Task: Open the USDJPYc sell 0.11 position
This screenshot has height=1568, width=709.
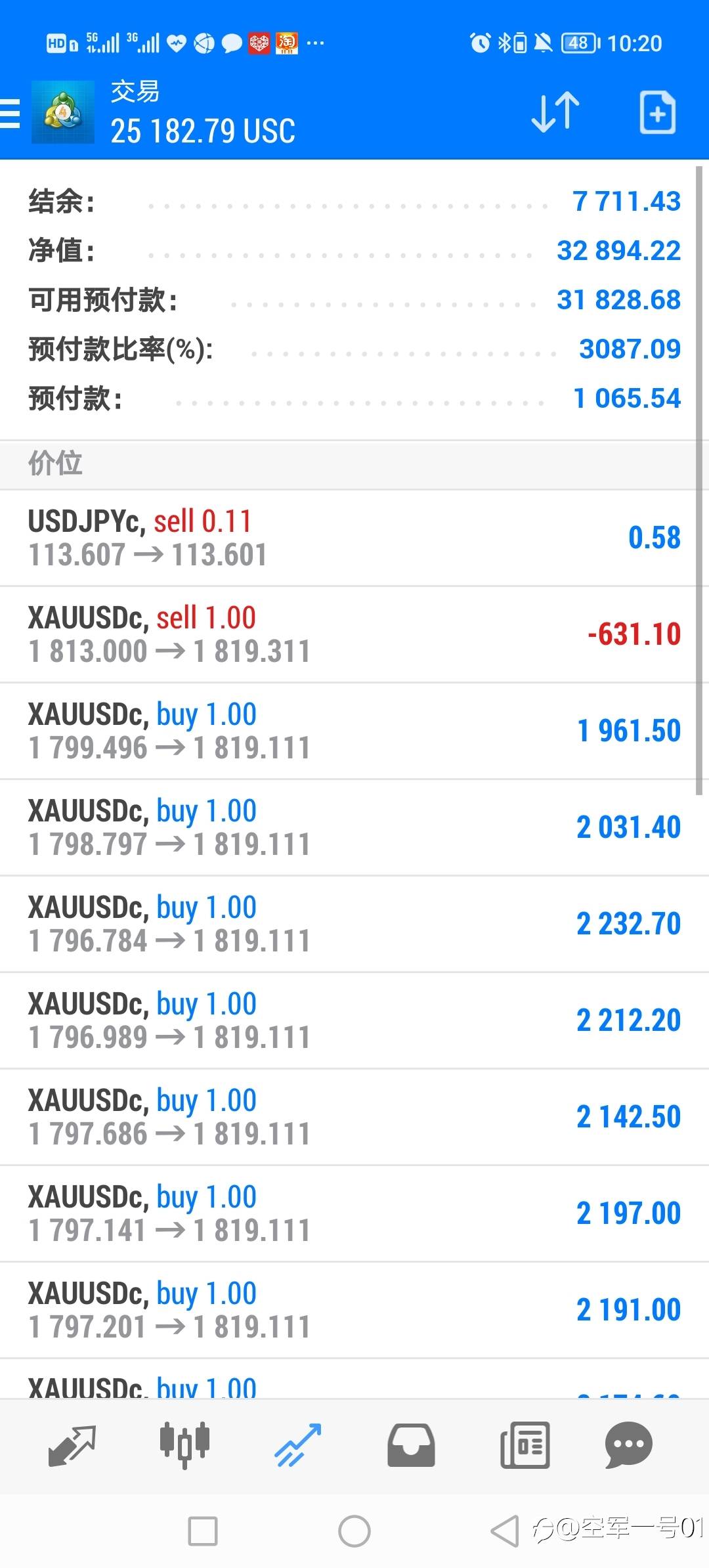Action: click(x=354, y=538)
